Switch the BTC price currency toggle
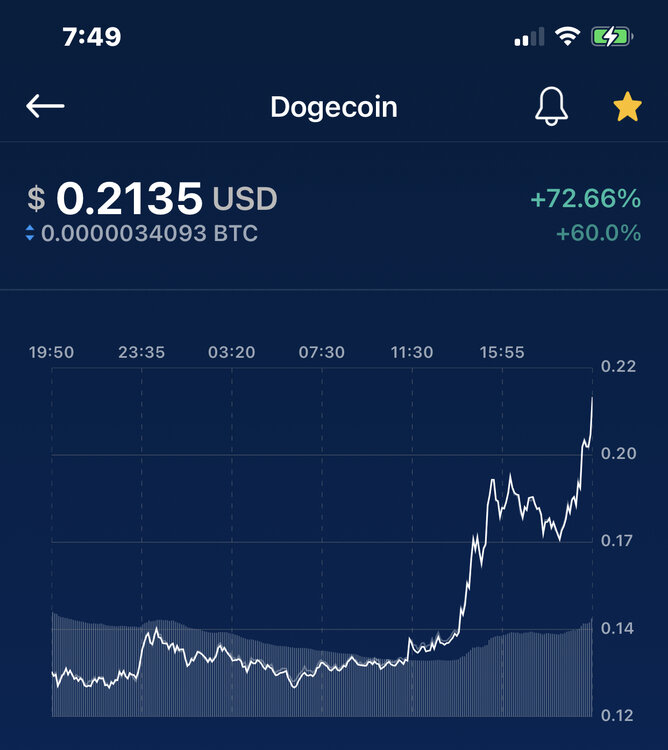Viewport: 668px width, 750px height. (30, 234)
